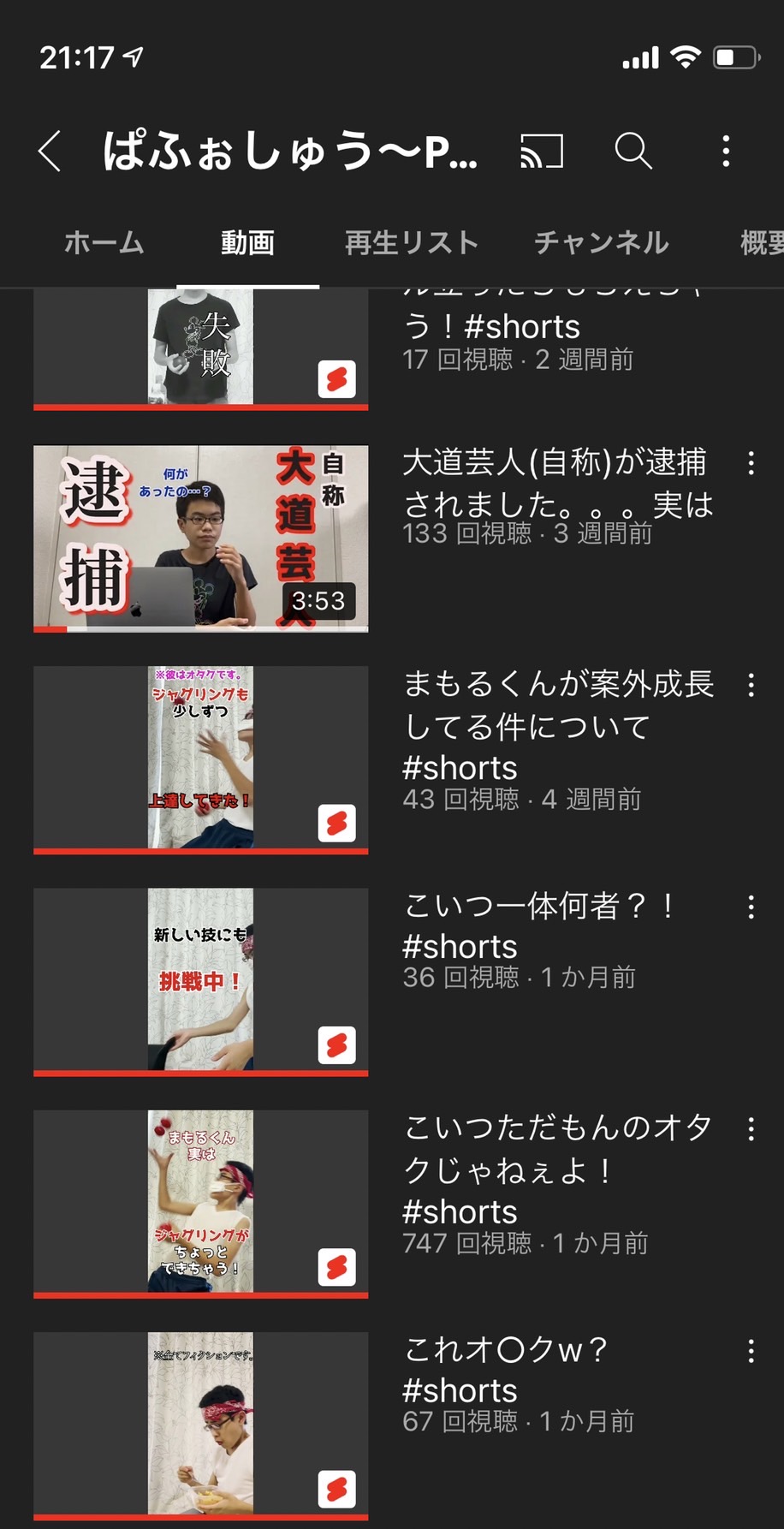This screenshot has height=1529, width=784.
Task: Open options for こいつただもんのオタク video
Action: coord(751,1129)
